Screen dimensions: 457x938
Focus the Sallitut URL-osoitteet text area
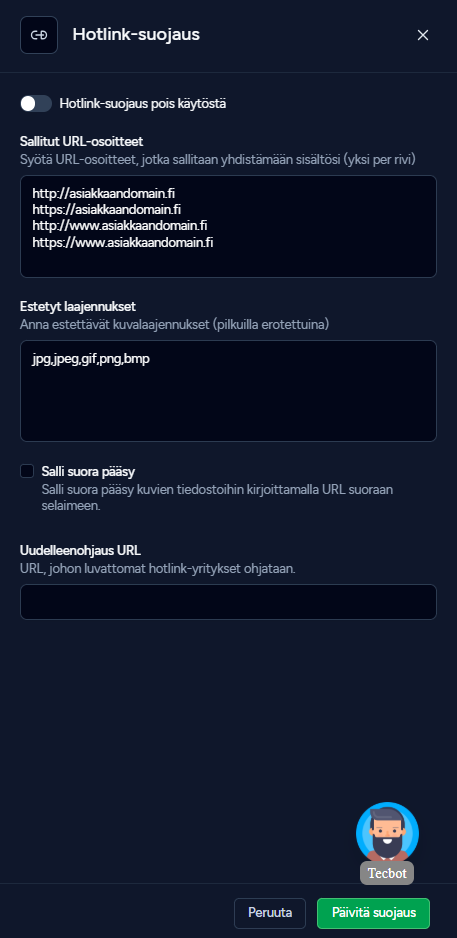pos(228,227)
